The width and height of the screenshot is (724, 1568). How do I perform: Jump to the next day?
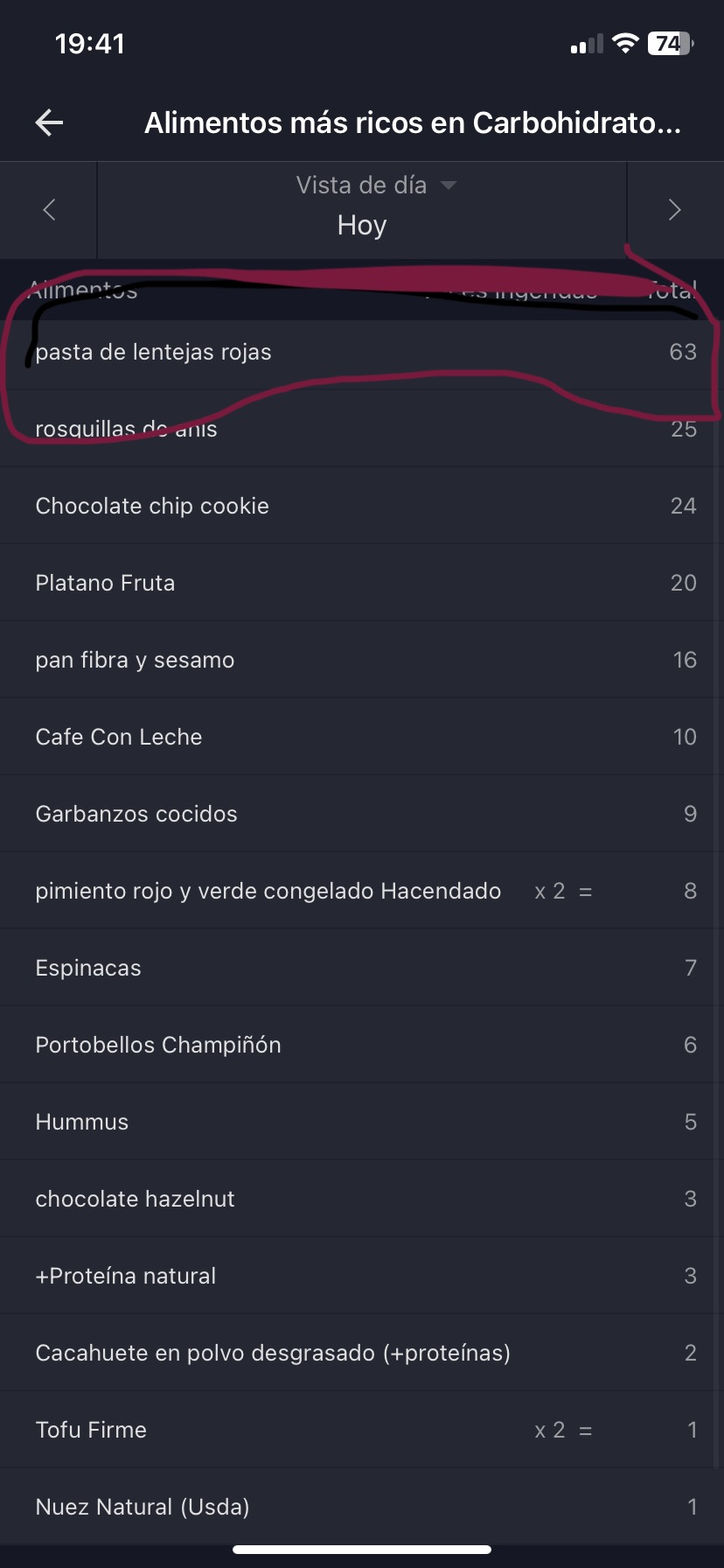pyautogui.click(x=674, y=210)
